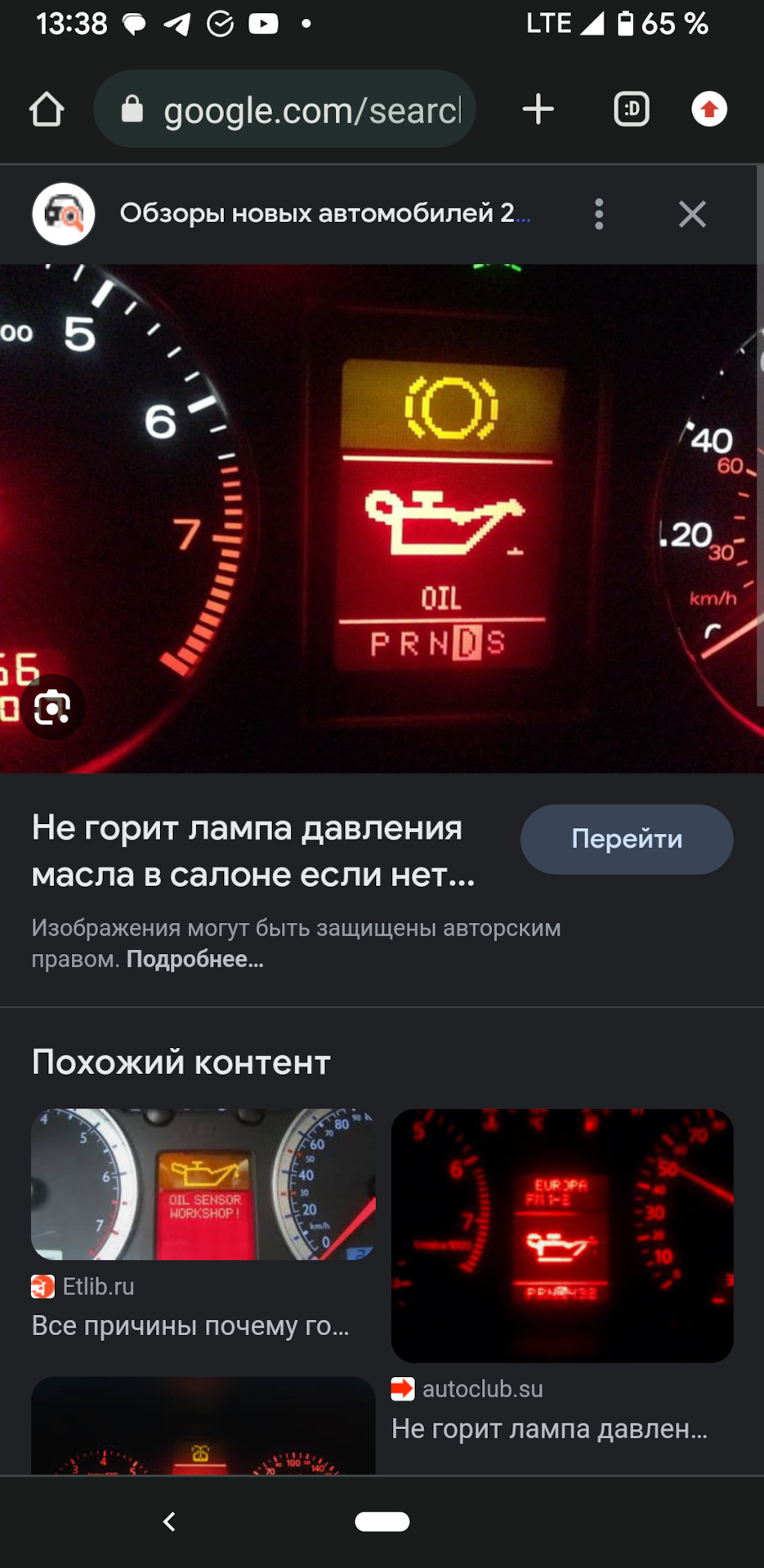Open the image viewer overflow menu
Image resolution: width=764 pixels, height=1568 pixels.
tap(599, 214)
